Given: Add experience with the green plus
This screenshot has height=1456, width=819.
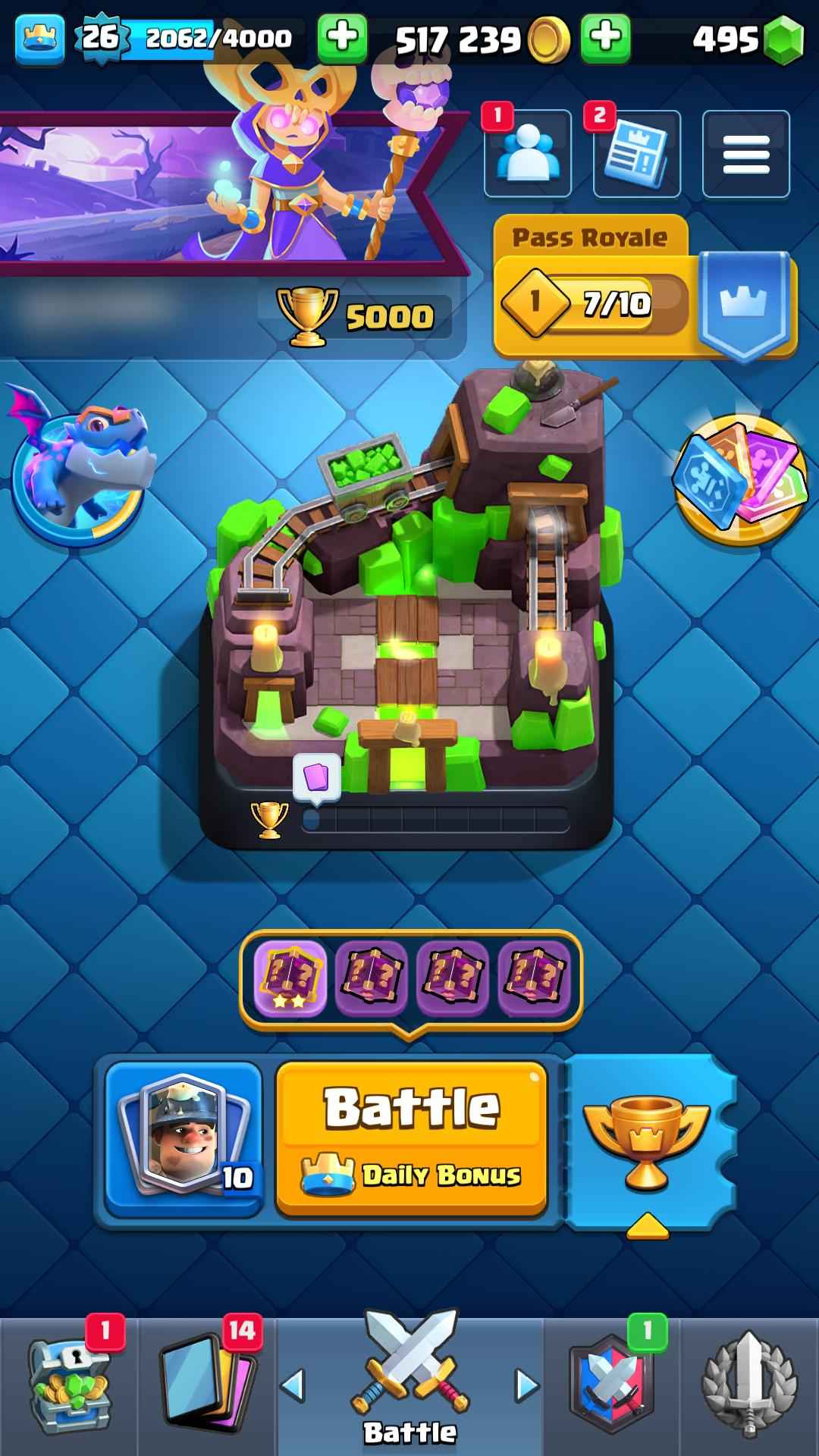Looking at the screenshot, I should (342, 36).
